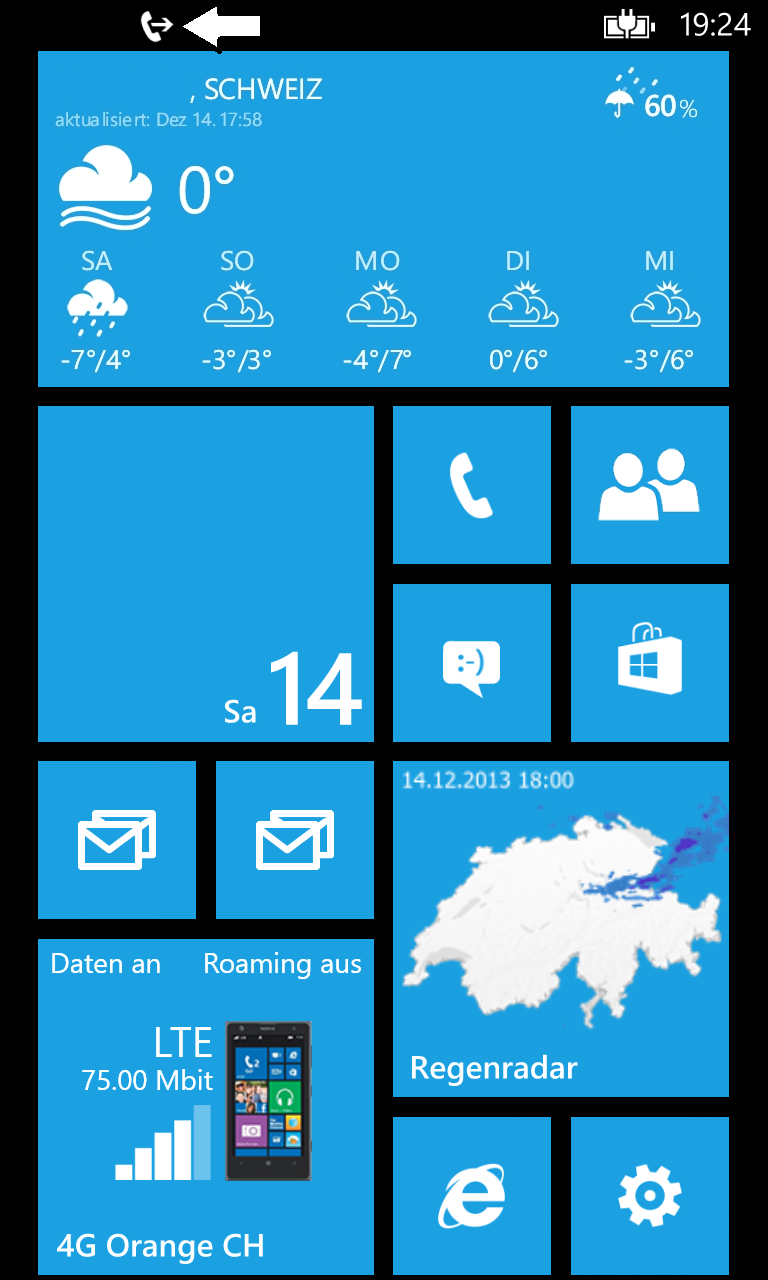
Task: Open the 4G Orange CH data tile
Action: (206, 1107)
